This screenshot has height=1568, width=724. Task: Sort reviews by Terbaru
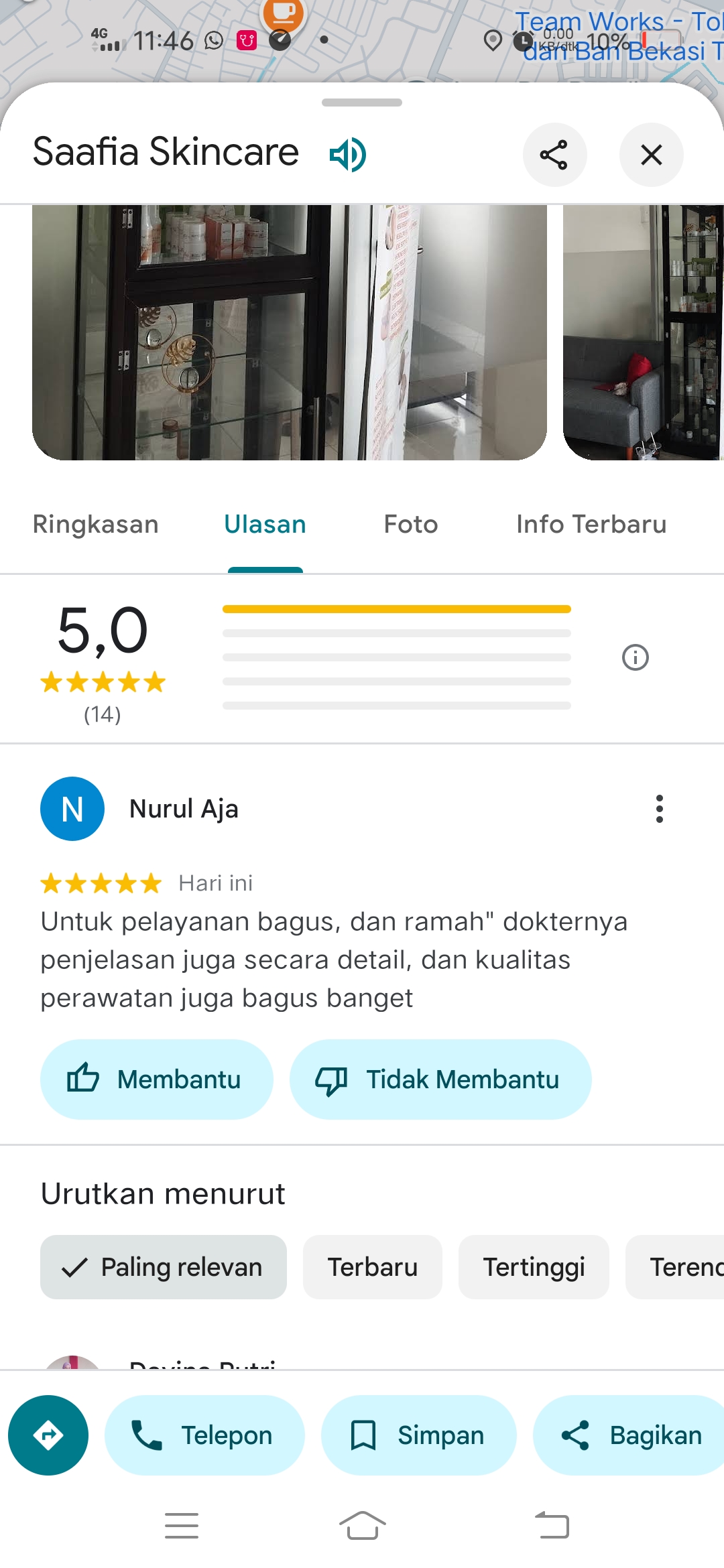pyautogui.click(x=373, y=1267)
